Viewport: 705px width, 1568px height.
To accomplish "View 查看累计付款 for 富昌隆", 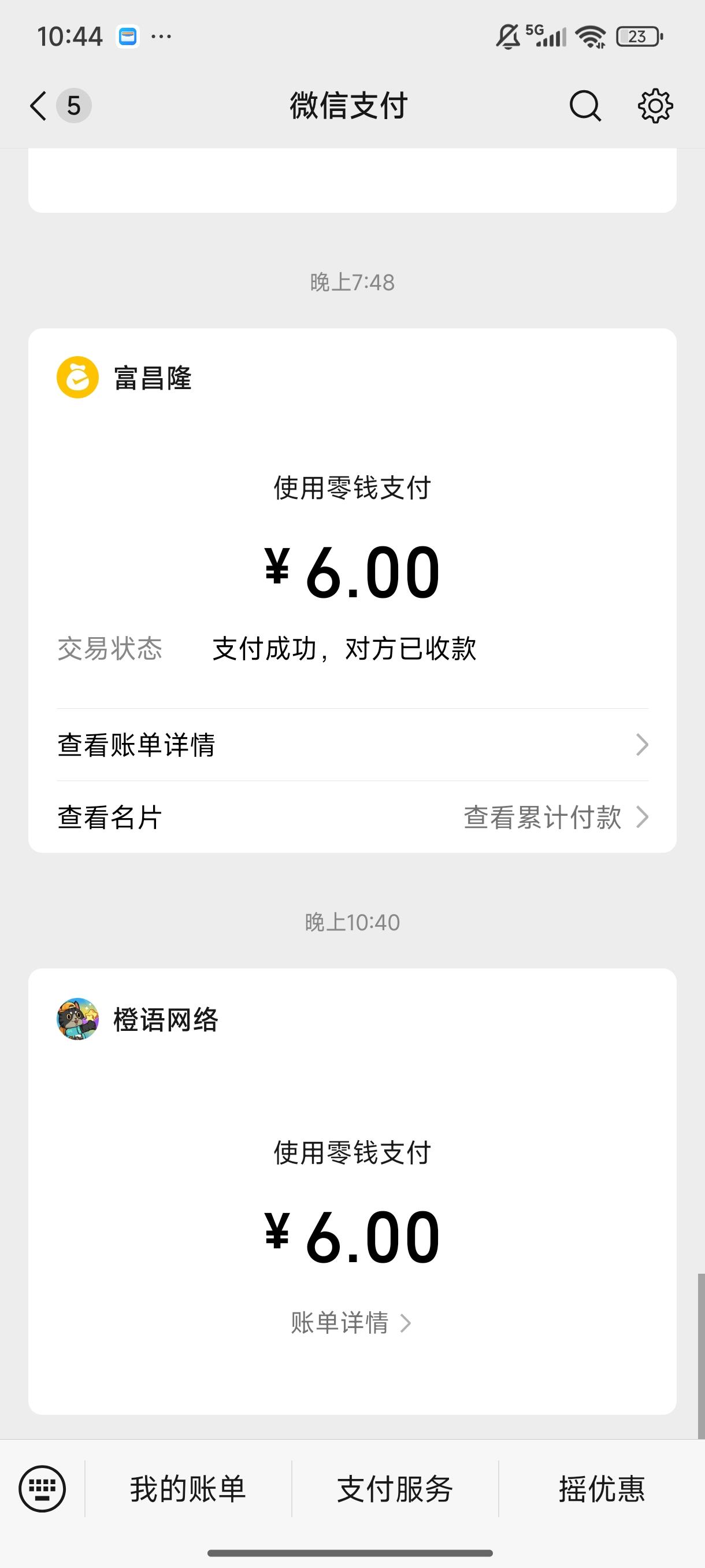I will pos(555,817).
